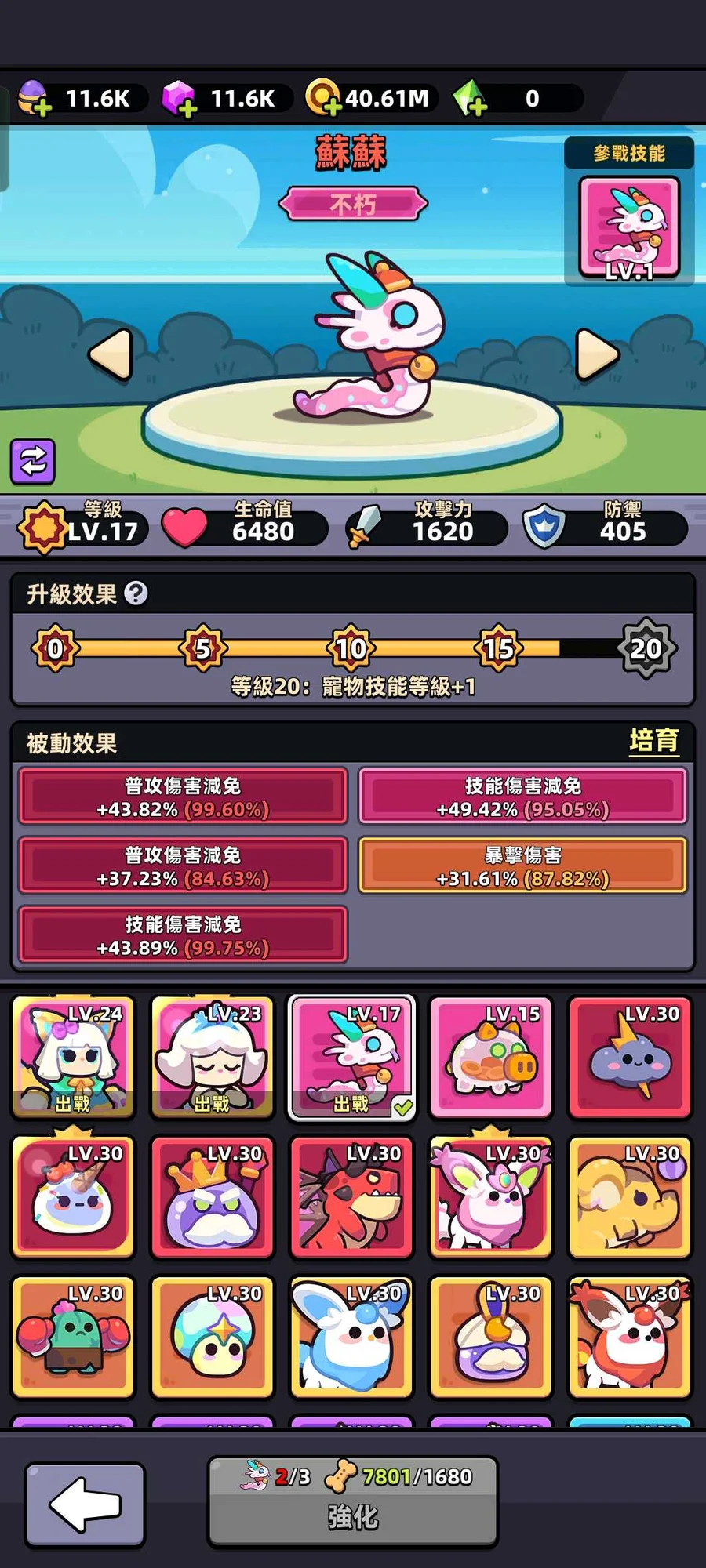
Task: Select the cactus boxer pet card
Action: [x=73, y=1336]
